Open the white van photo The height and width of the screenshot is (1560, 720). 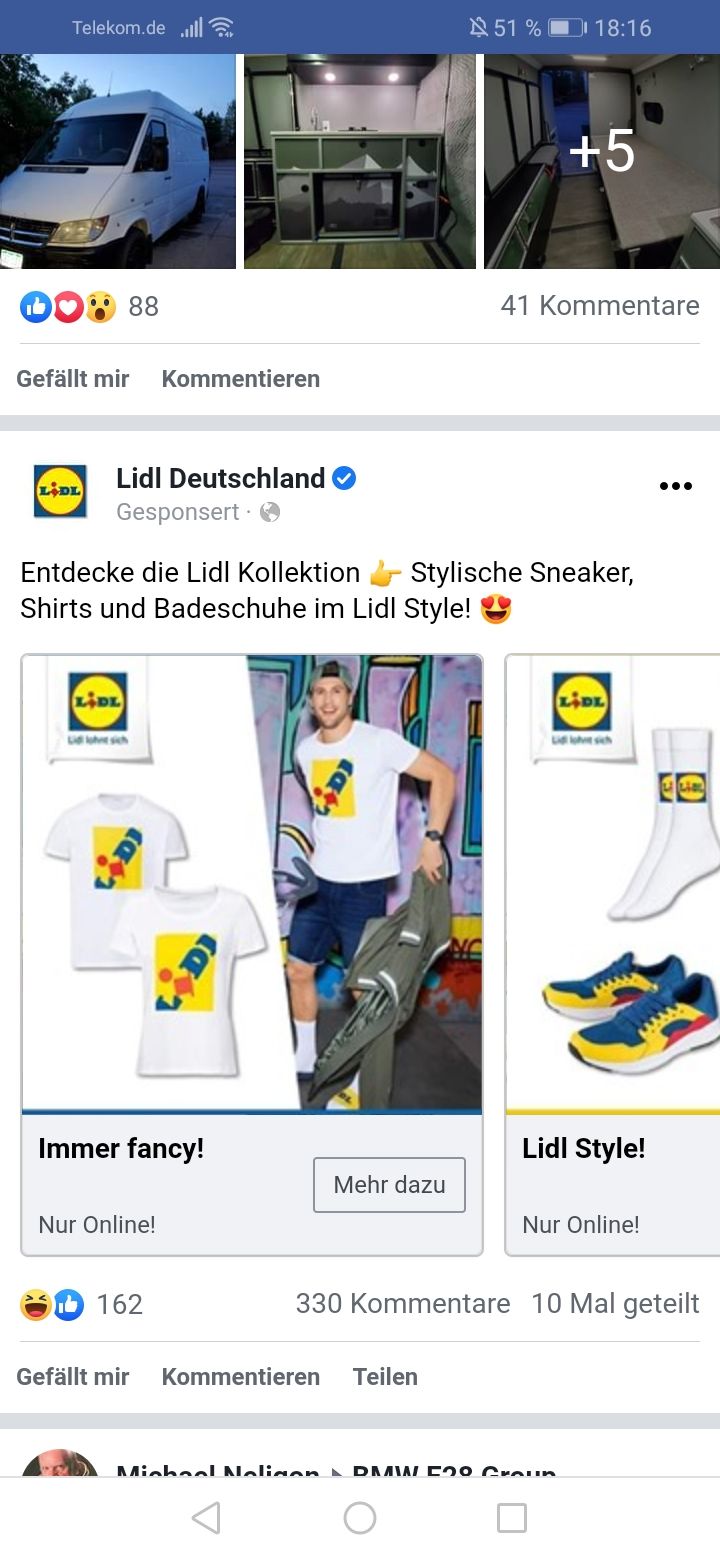coord(117,161)
